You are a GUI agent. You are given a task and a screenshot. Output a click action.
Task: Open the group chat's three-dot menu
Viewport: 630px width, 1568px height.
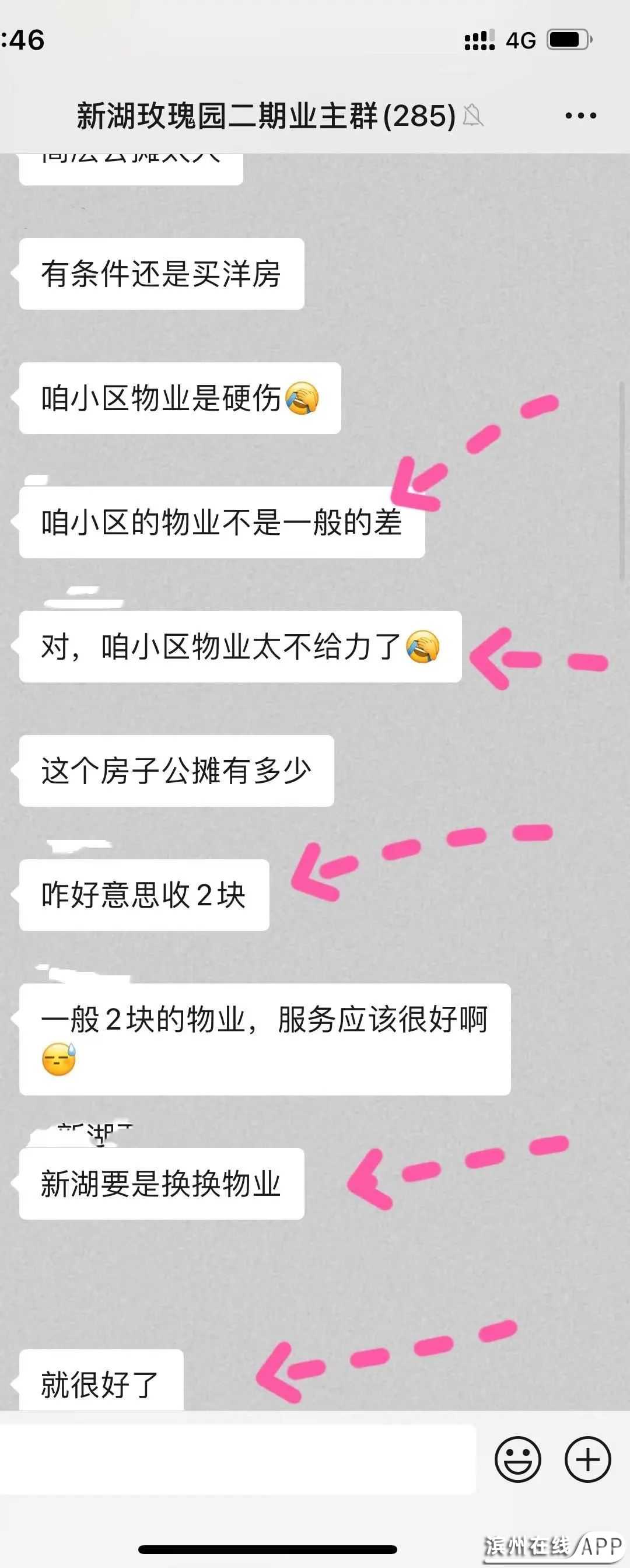tap(580, 116)
